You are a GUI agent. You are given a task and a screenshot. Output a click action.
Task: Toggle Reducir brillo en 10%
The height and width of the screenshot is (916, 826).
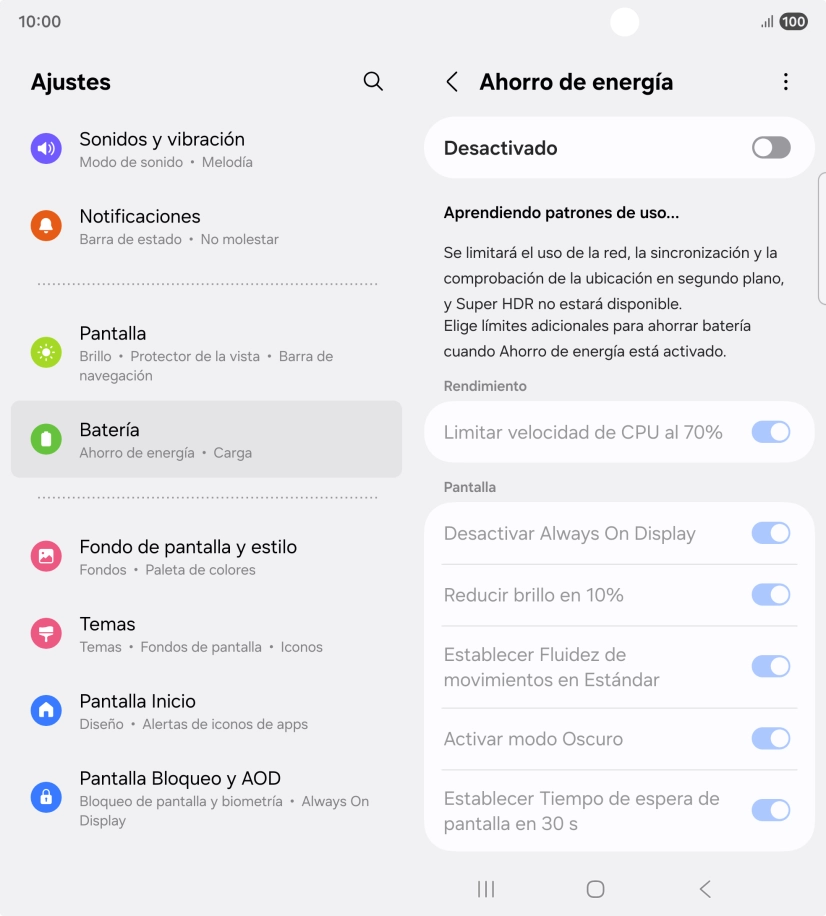pyautogui.click(x=770, y=595)
